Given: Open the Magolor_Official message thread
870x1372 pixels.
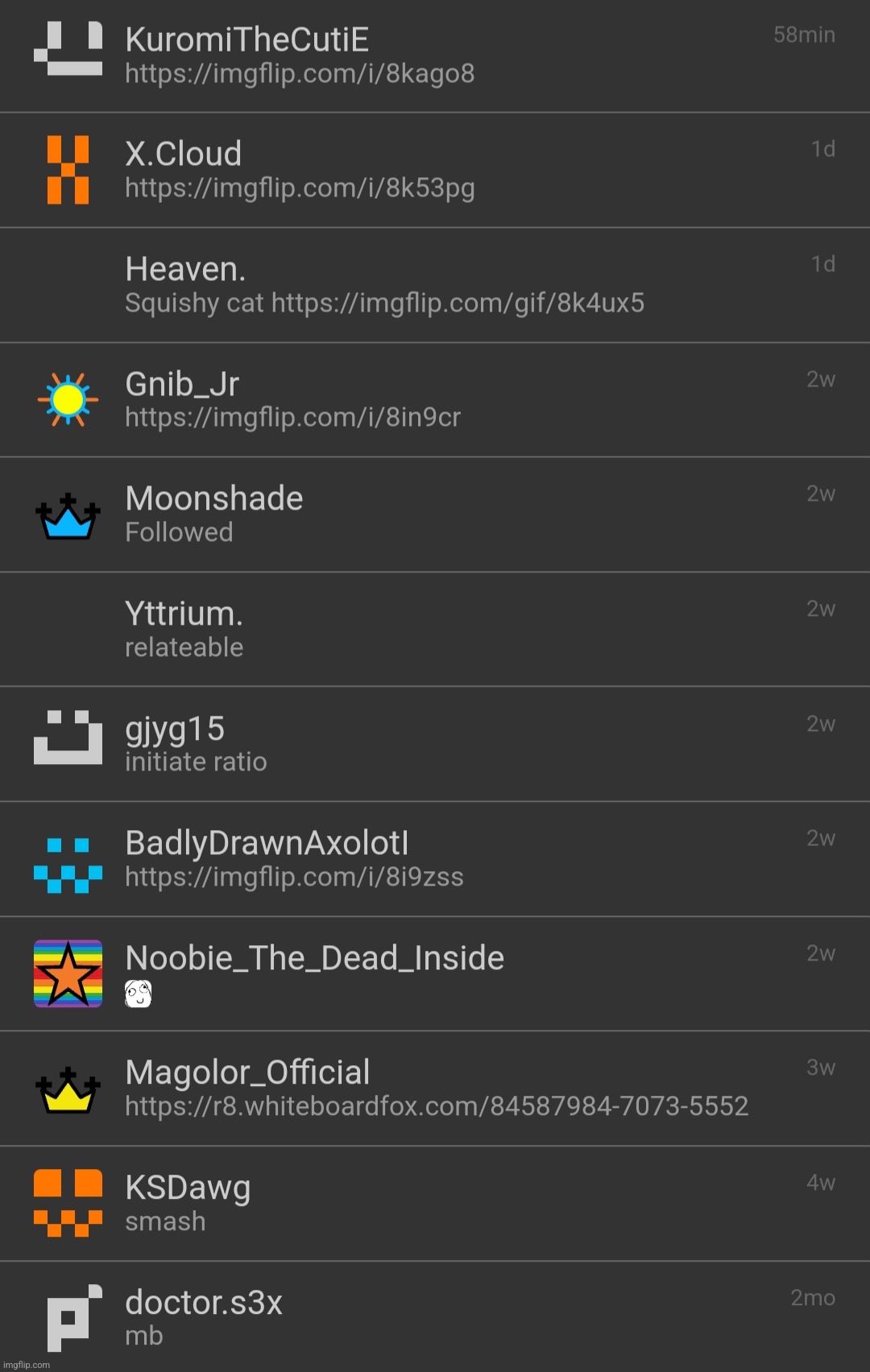Looking at the screenshot, I should click(x=435, y=1088).
